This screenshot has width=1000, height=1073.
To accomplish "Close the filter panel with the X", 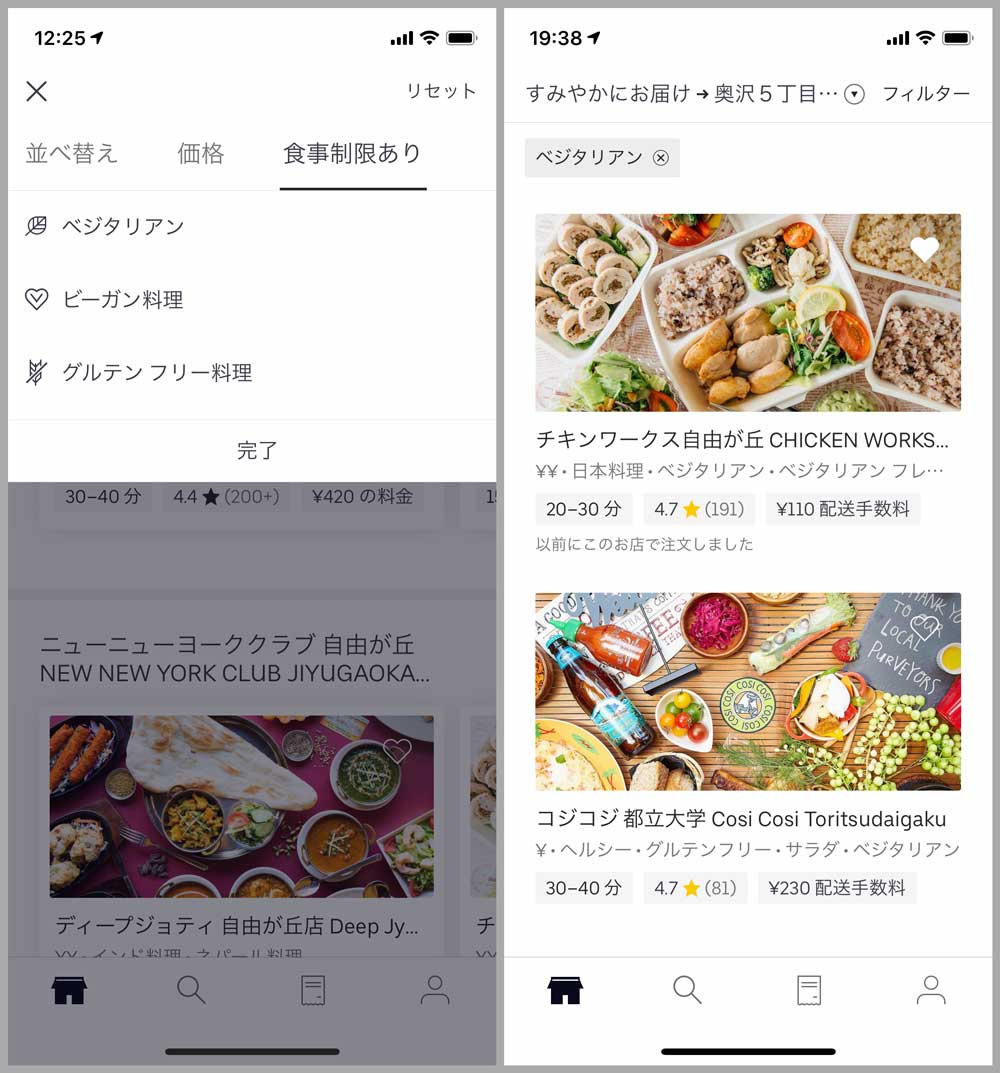I will pyautogui.click(x=37, y=92).
